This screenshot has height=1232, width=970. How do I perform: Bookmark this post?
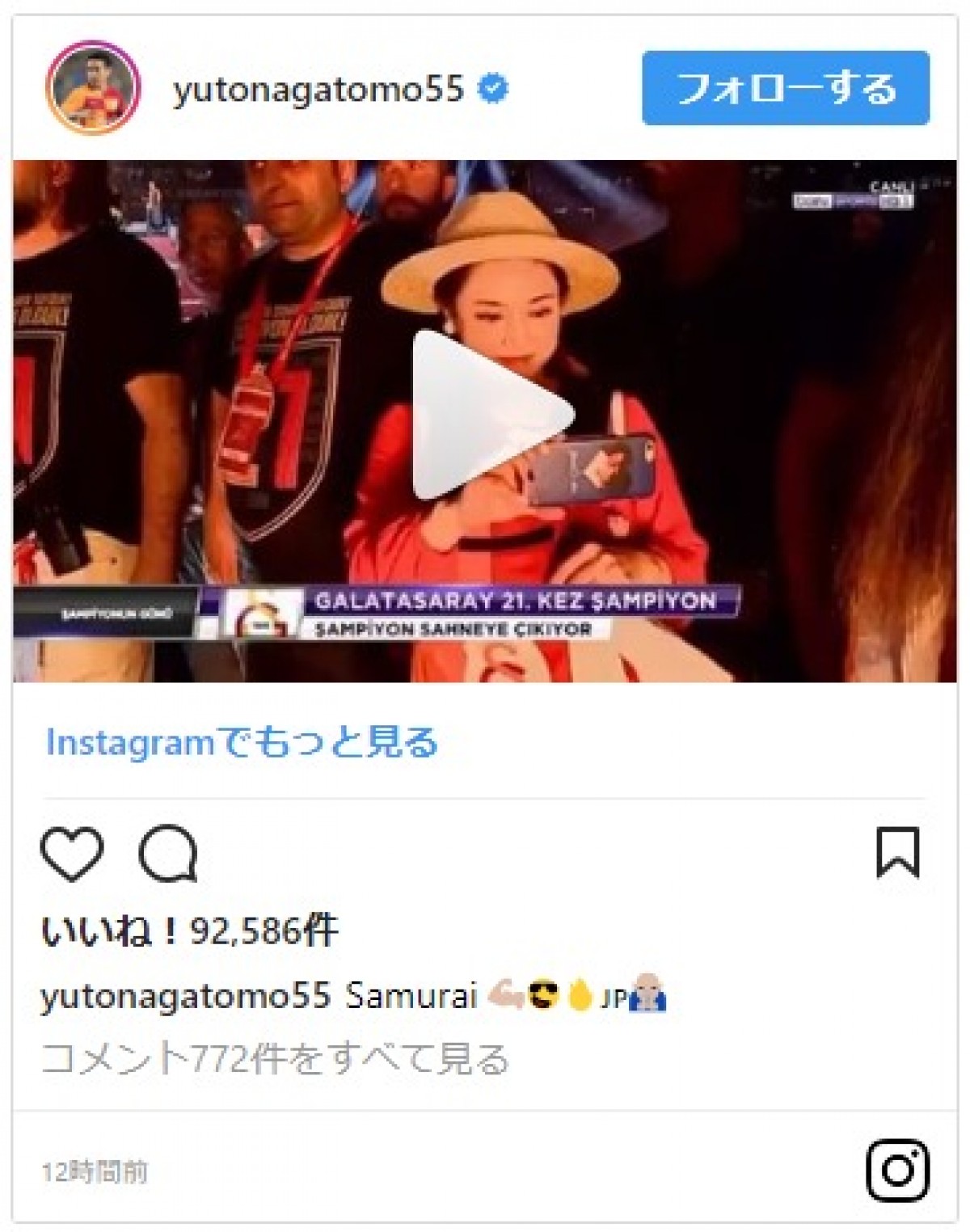pyautogui.click(x=897, y=852)
